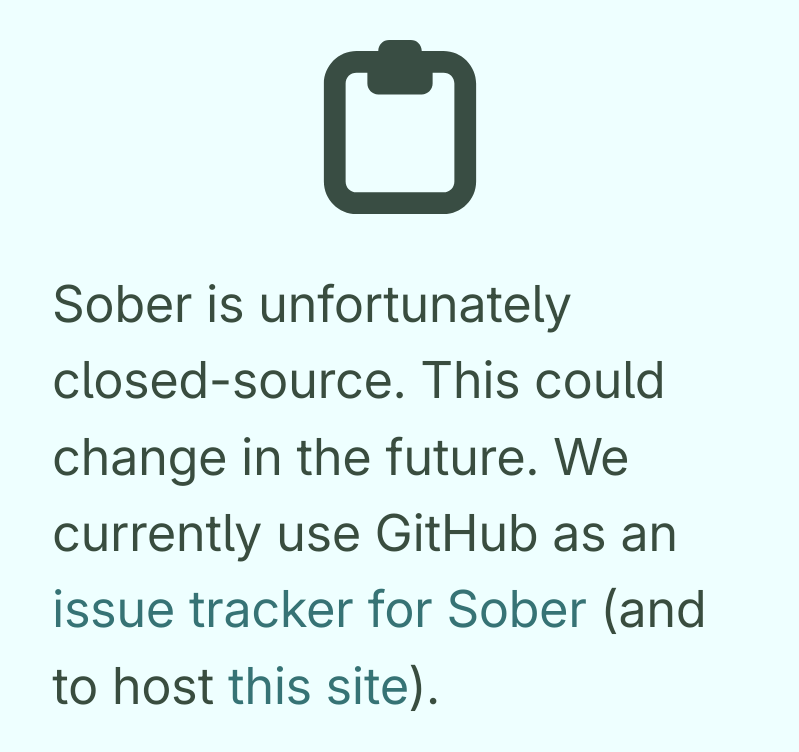The image size is (799, 752).
Task: Follow the 'this site' link
Action: pos(317,687)
